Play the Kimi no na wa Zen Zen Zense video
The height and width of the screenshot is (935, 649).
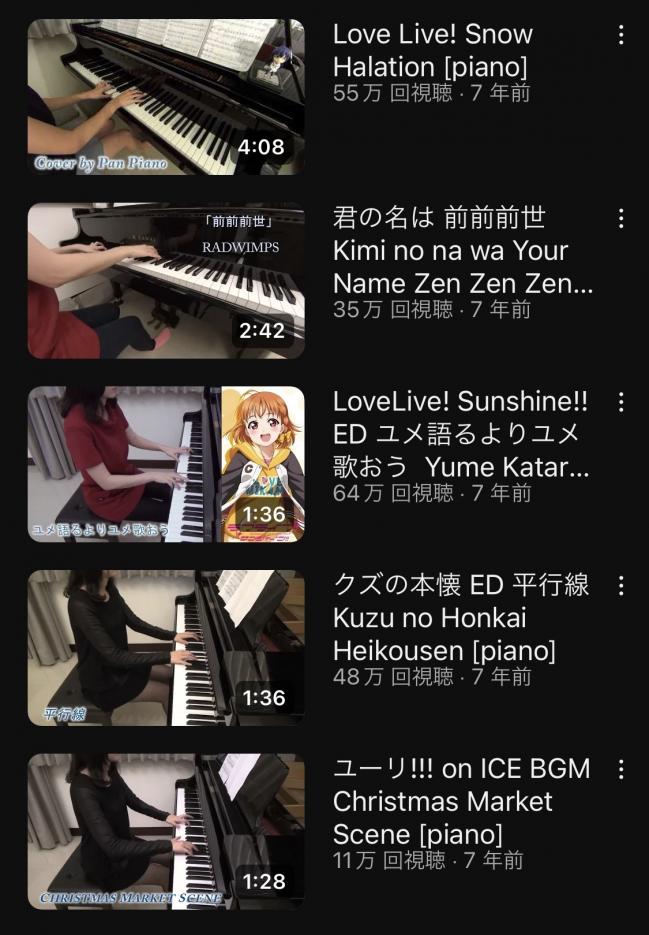coord(166,281)
